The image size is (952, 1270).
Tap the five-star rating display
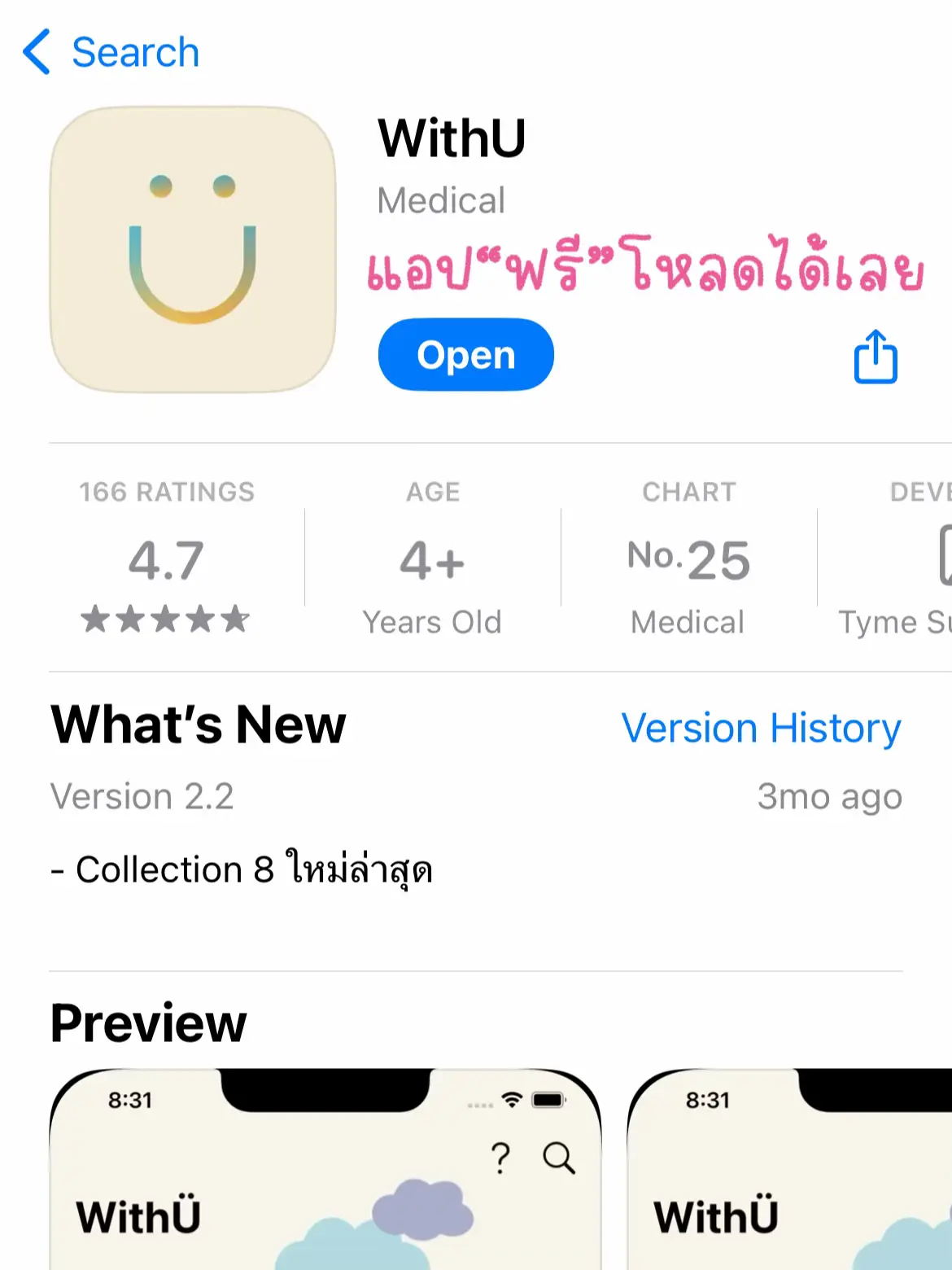165,621
